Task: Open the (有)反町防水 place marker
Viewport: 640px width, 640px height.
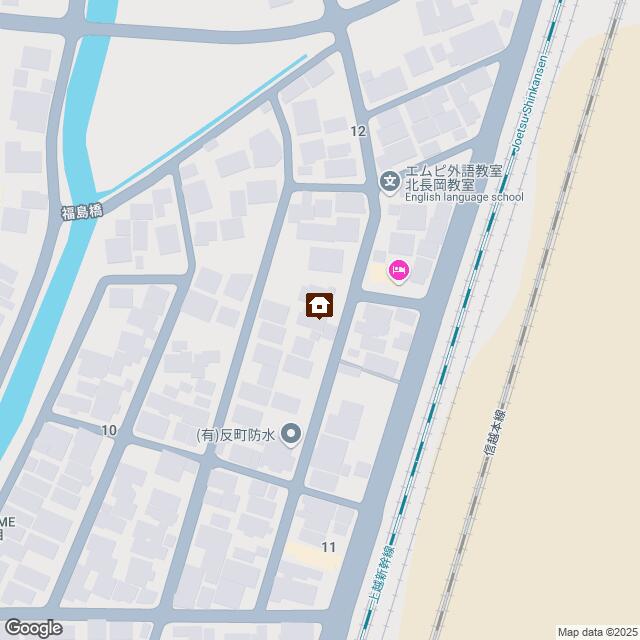Action: [291, 434]
